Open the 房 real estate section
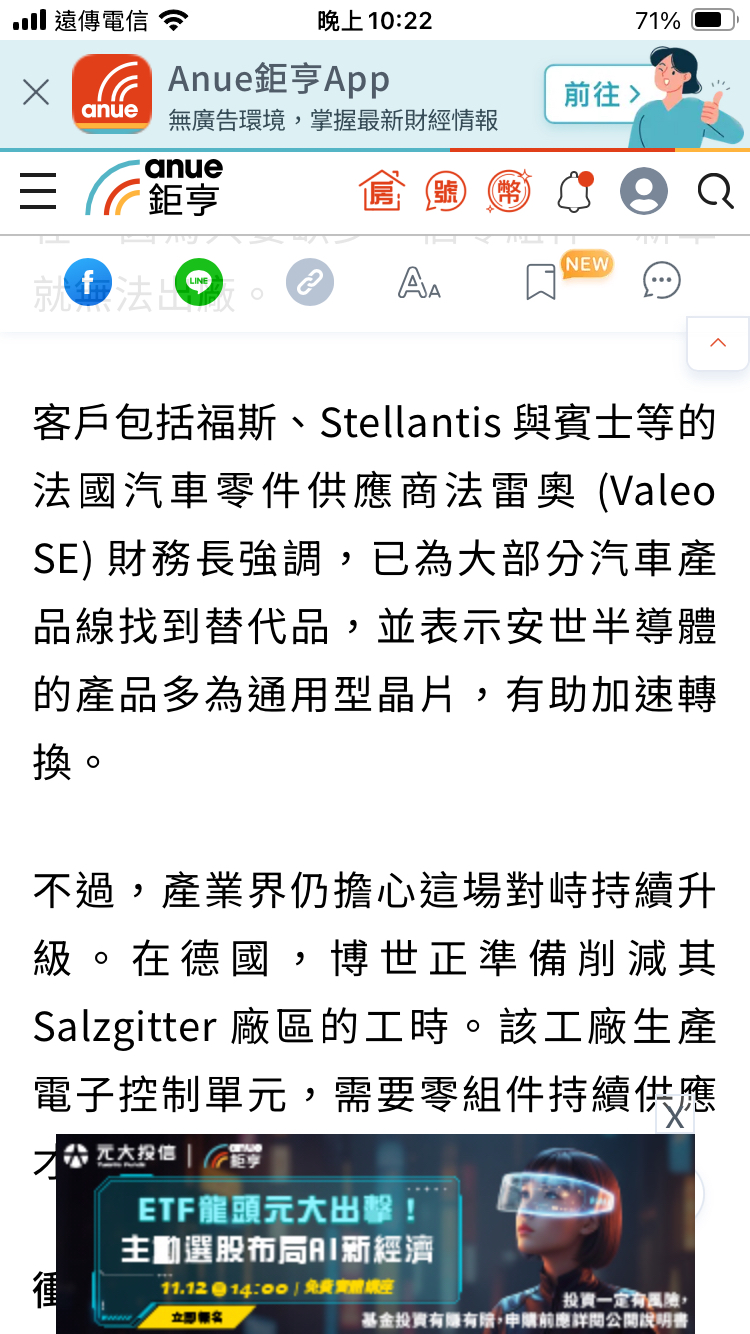The image size is (750, 1334). [382, 190]
